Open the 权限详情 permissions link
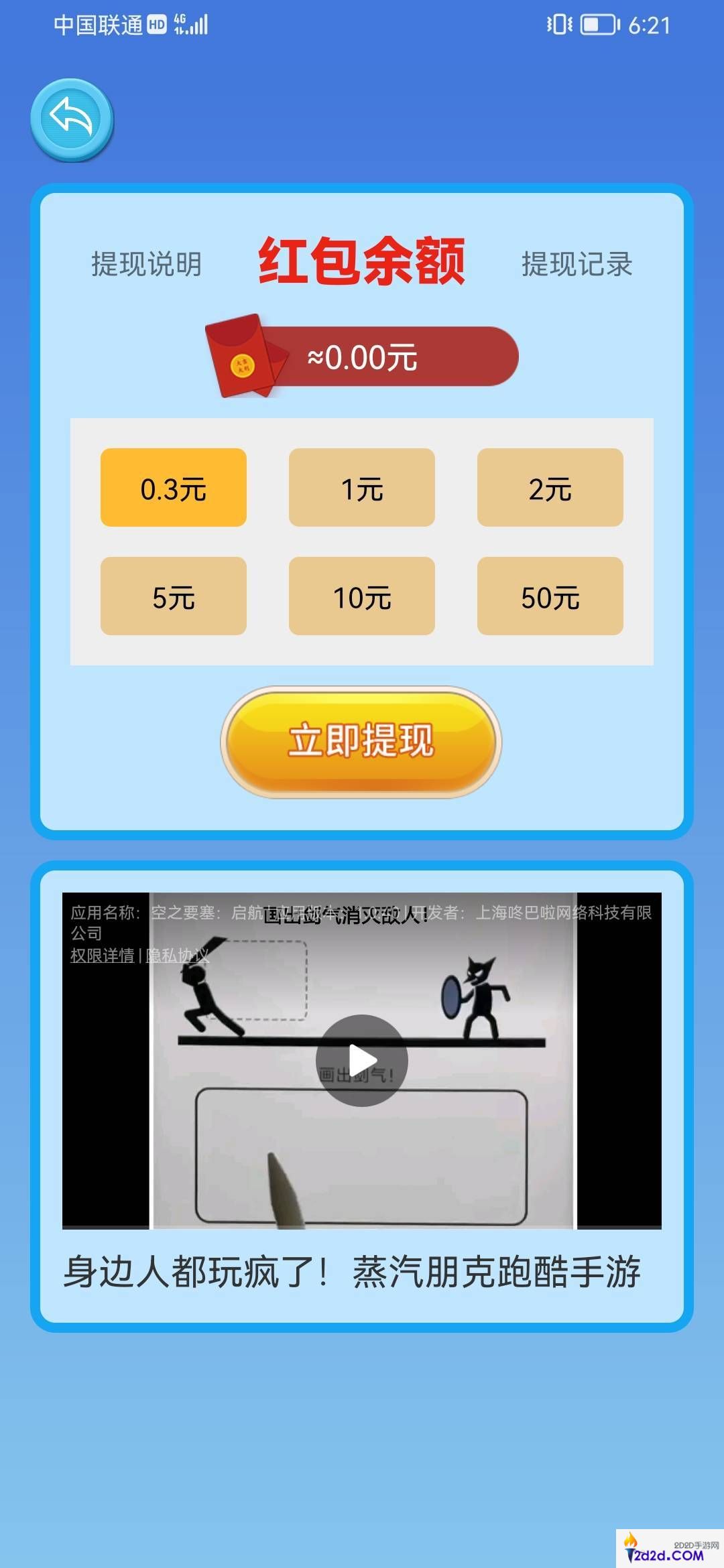Screen dimensions: 724x1568 point(102,956)
